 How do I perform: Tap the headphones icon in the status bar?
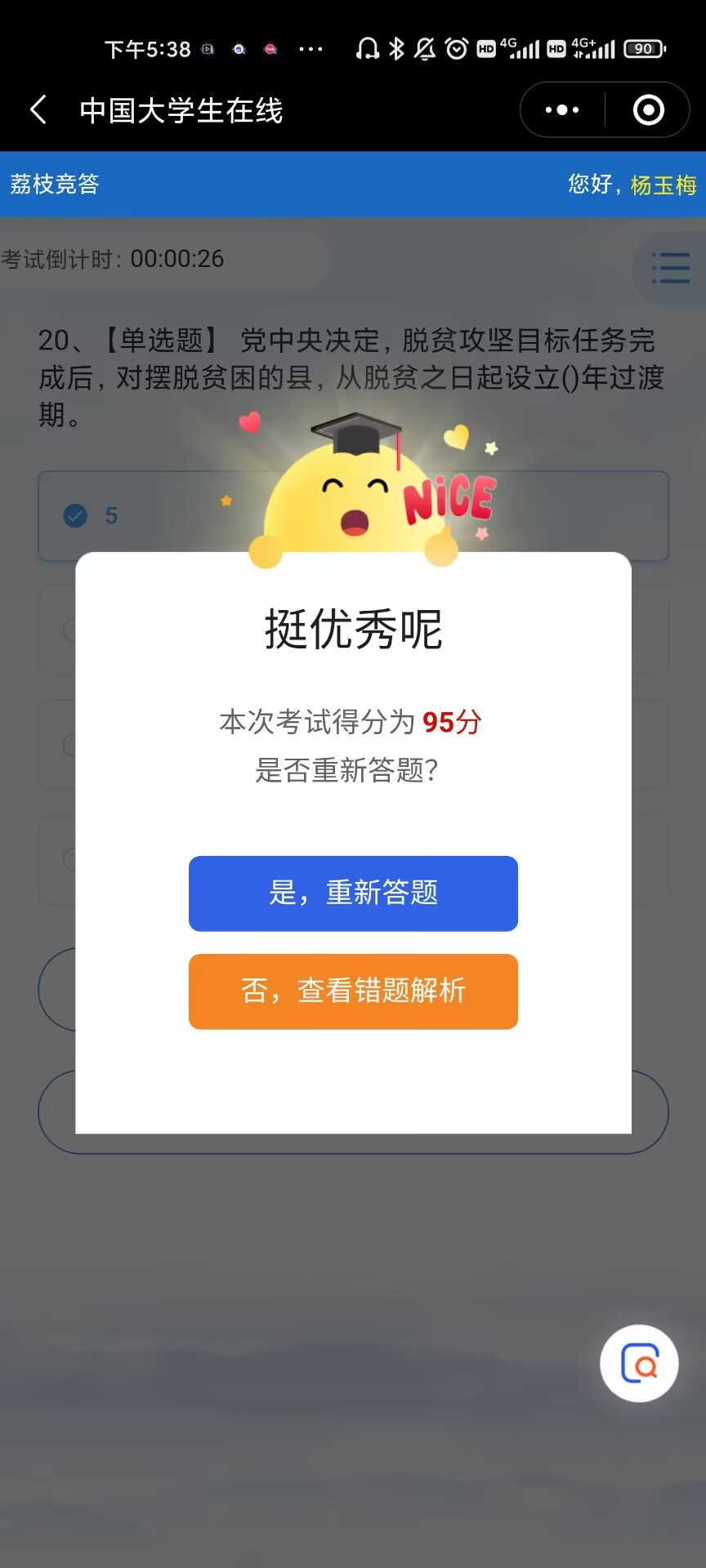point(368,48)
